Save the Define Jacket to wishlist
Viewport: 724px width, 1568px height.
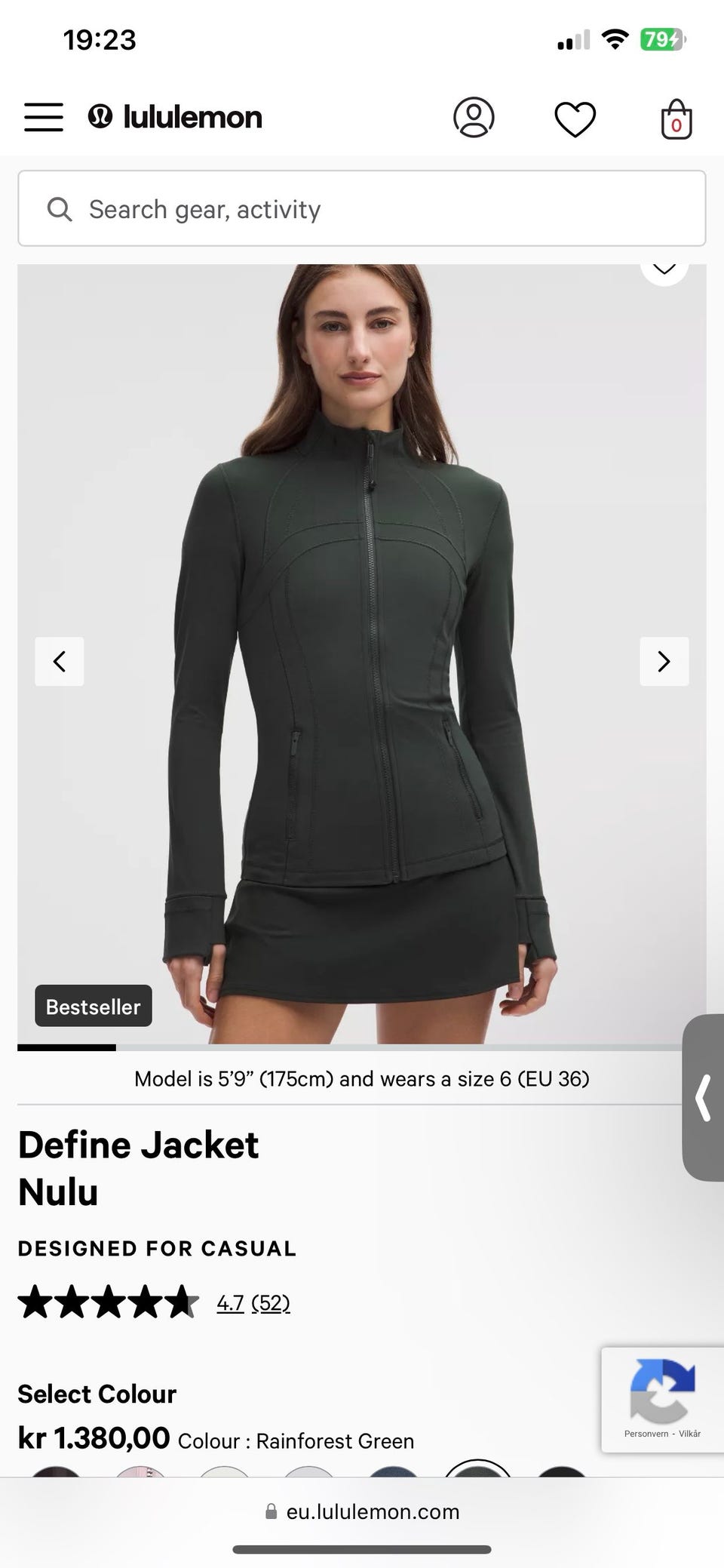point(664,269)
